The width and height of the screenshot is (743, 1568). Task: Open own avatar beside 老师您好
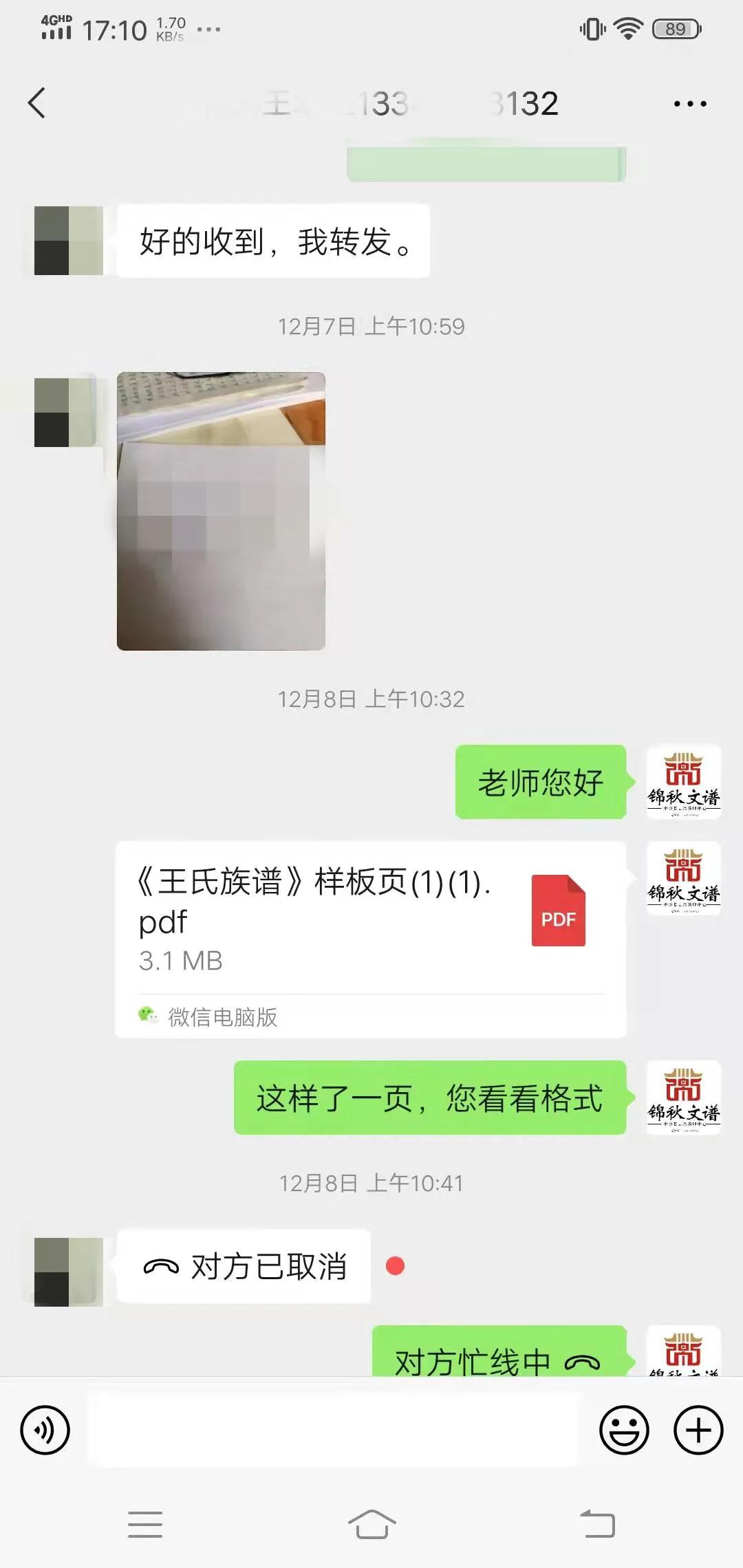point(683,782)
